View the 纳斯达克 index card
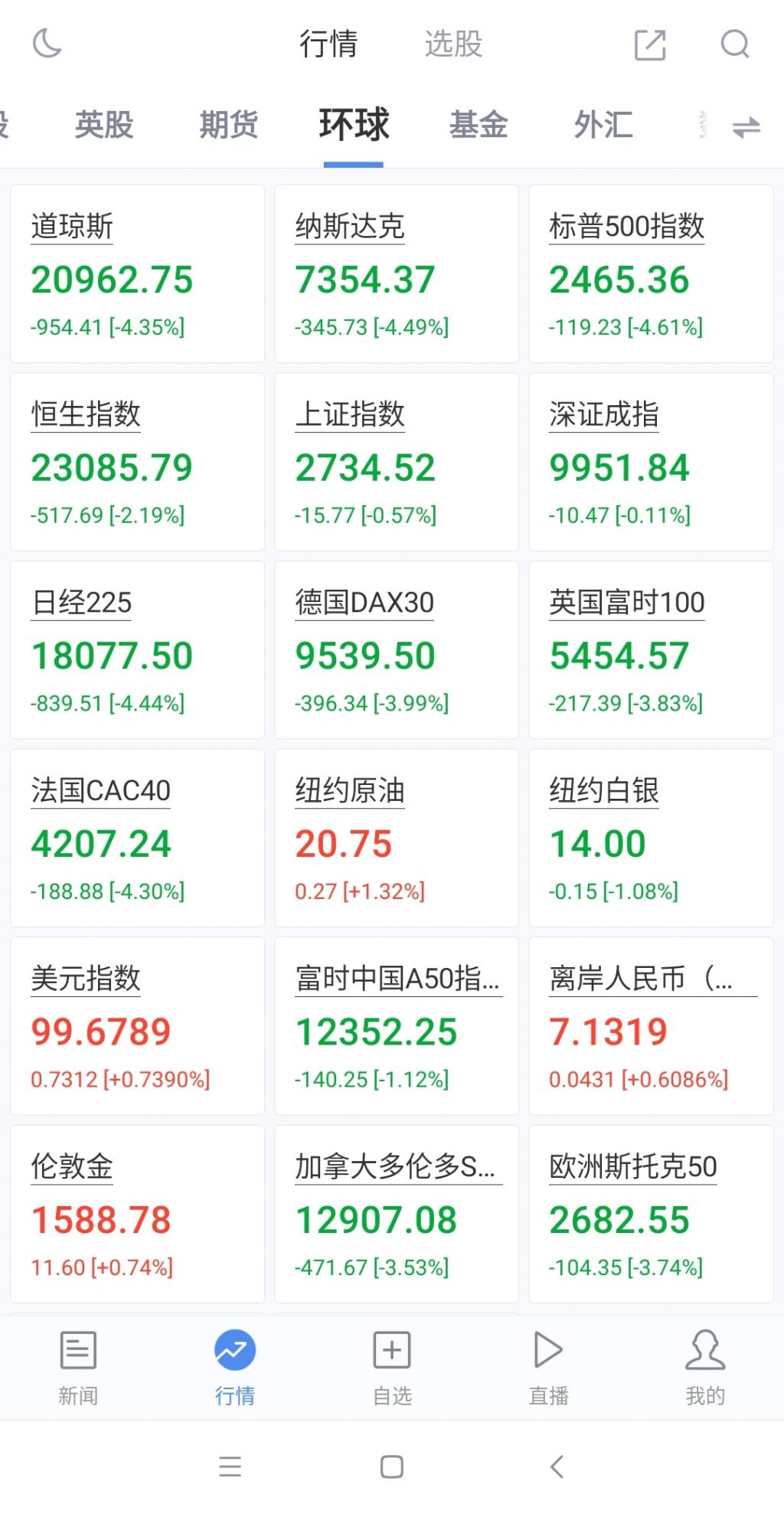784x1514 pixels. [396, 273]
